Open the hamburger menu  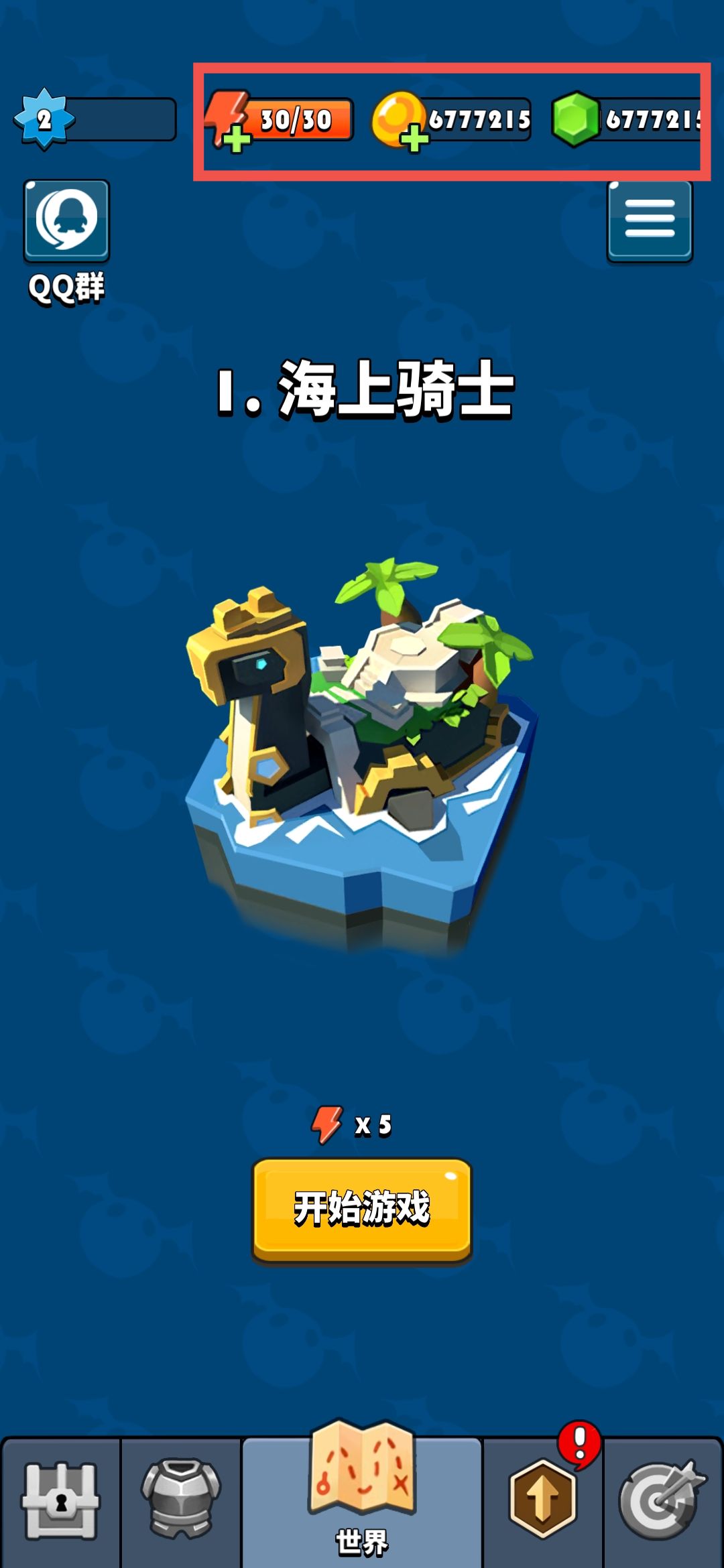[x=650, y=220]
